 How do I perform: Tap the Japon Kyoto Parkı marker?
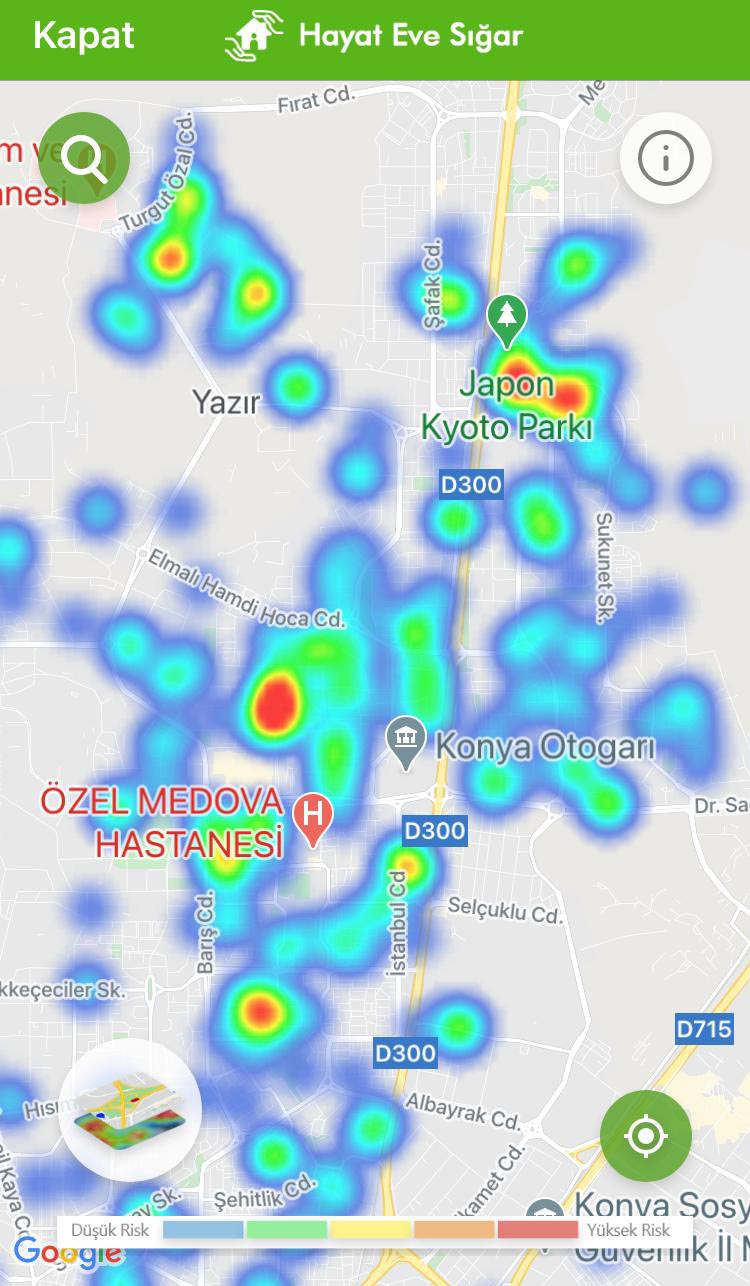pyautogui.click(x=507, y=317)
